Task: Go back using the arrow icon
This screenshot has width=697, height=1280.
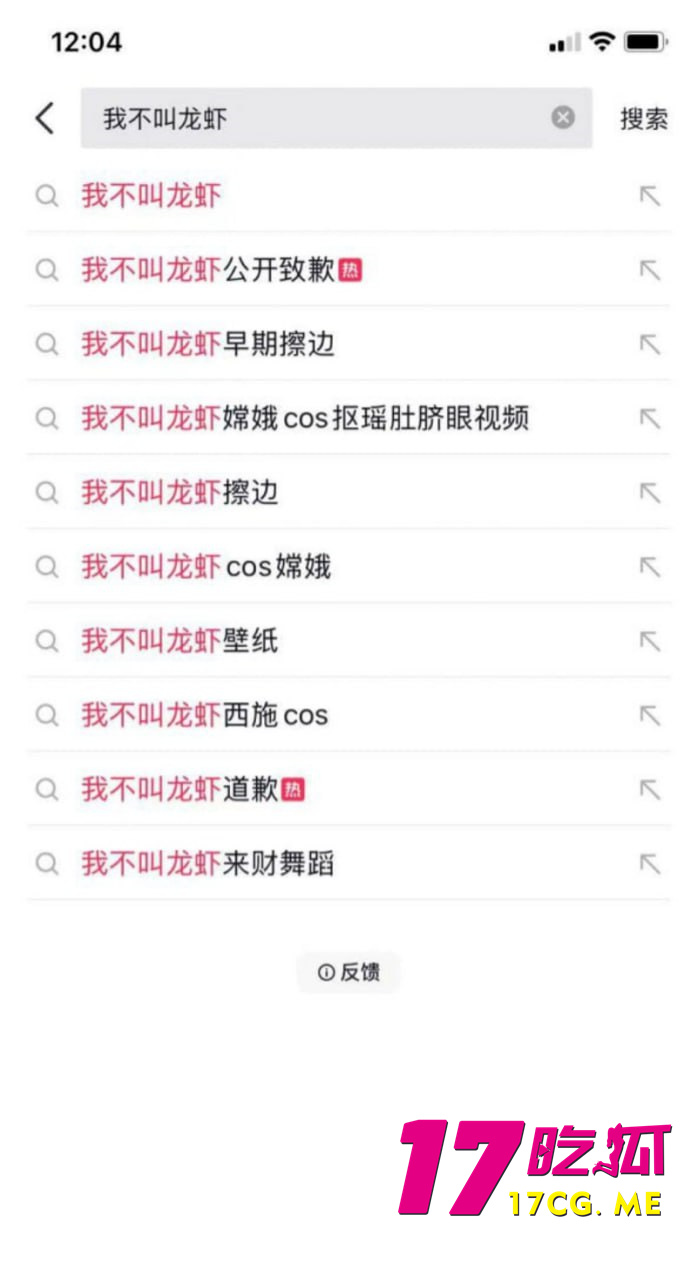Action: (x=45, y=118)
